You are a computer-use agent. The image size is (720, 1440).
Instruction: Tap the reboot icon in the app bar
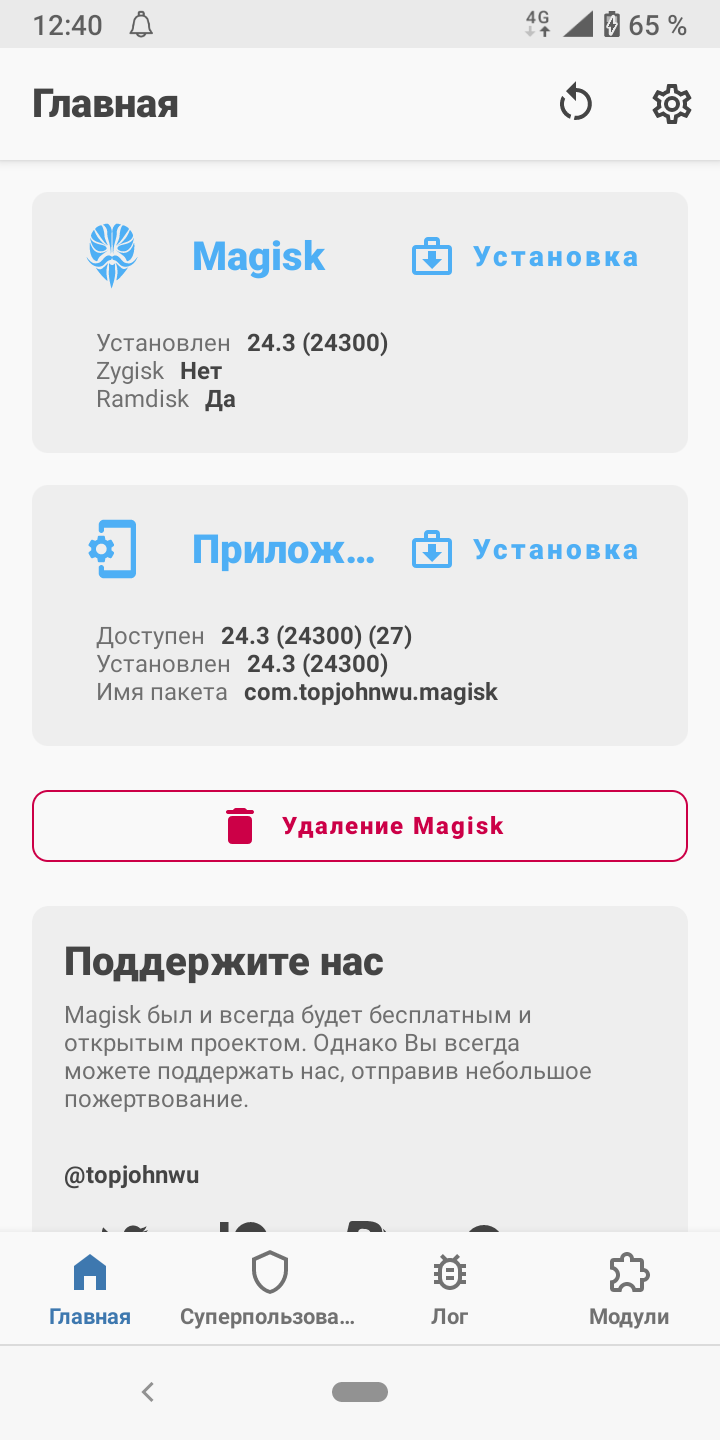[x=576, y=104]
